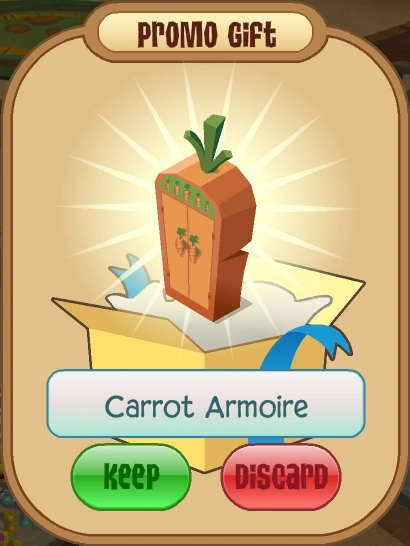Keep the Carrot Armoire gift
410x546 pixels.
pyautogui.click(x=131, y=477)
